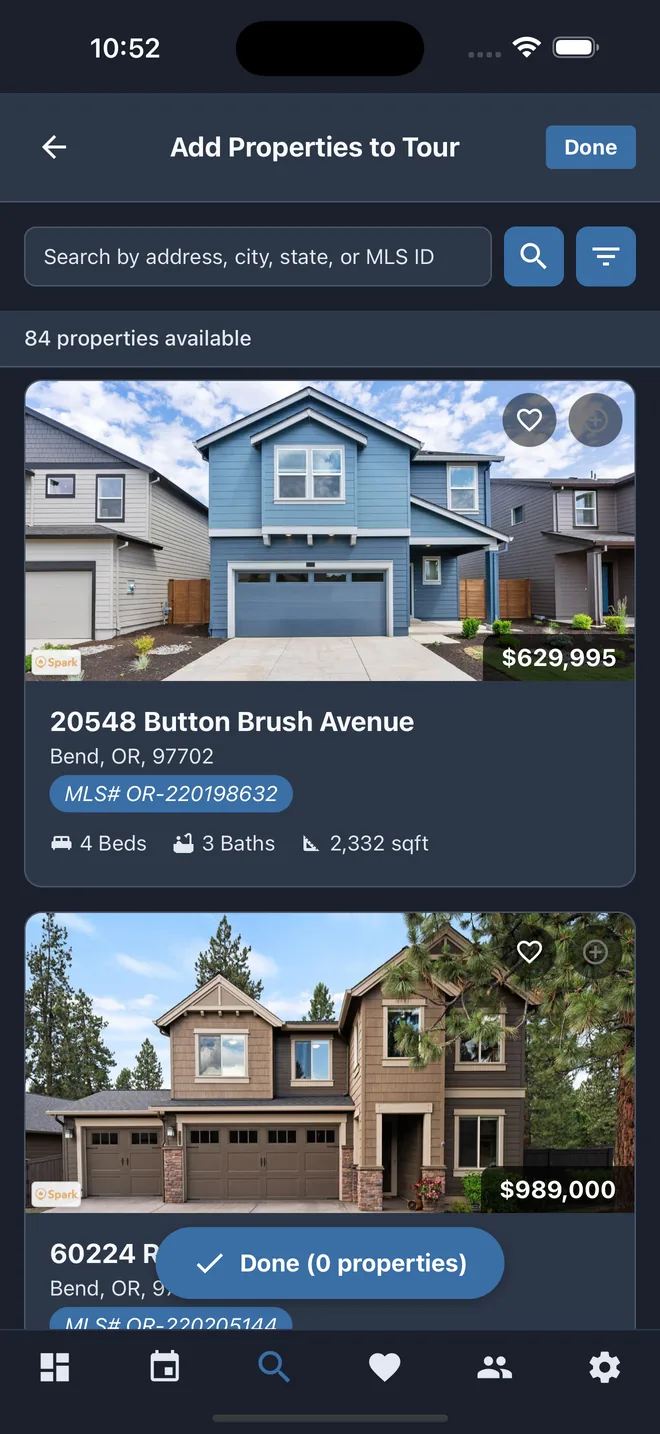This screenshot has height=1434, width=660.
Task: Add the $629,995 home to the tour
Action: coord(595,420)
